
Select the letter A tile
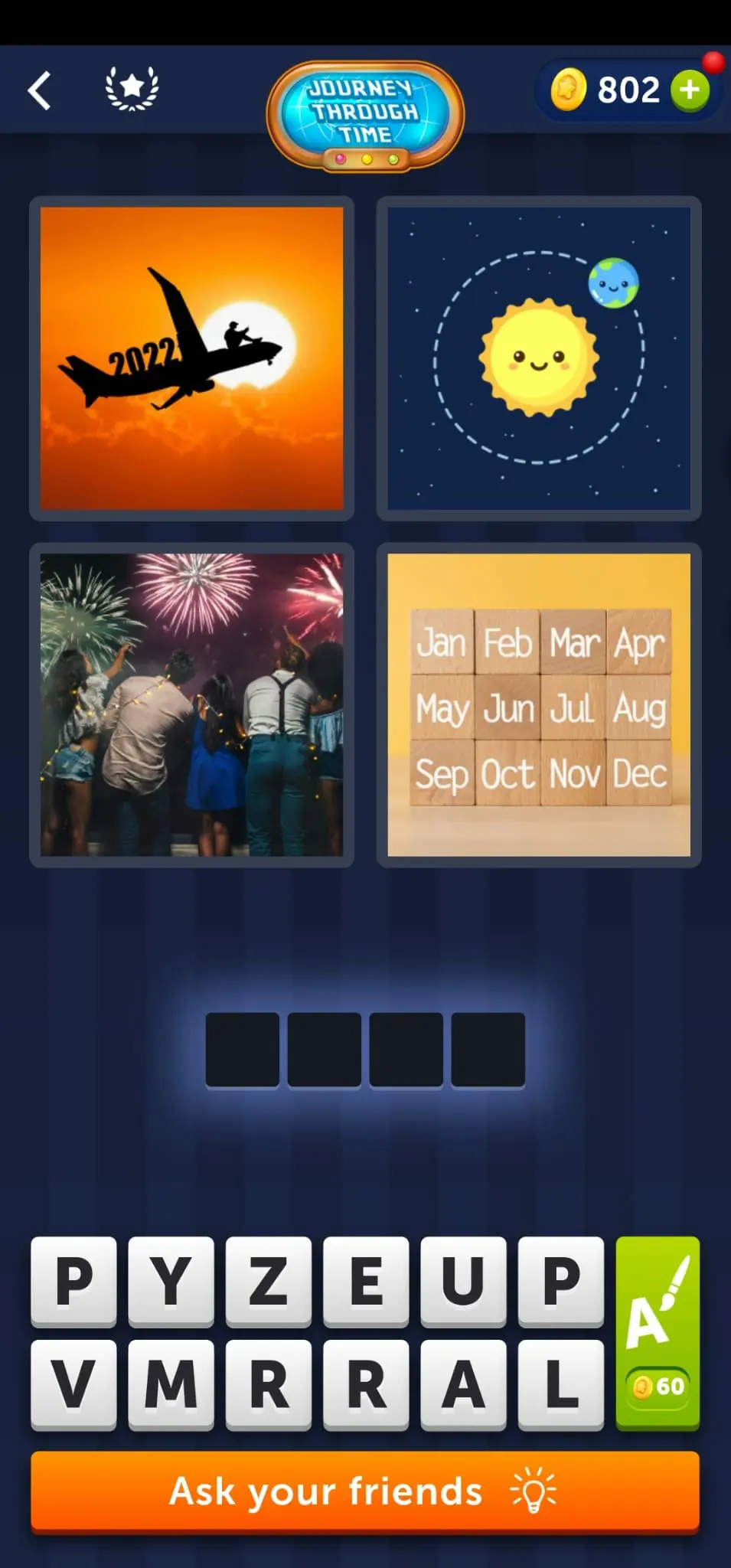tap(463, 1385)
